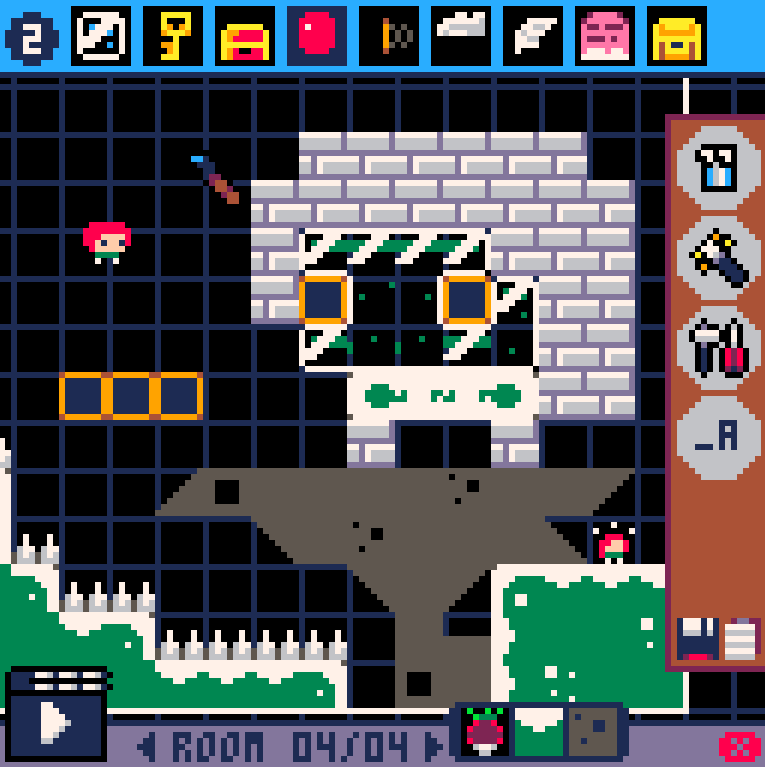Choose the white cloud platform

pyautogui.click(x=461, y=36)
